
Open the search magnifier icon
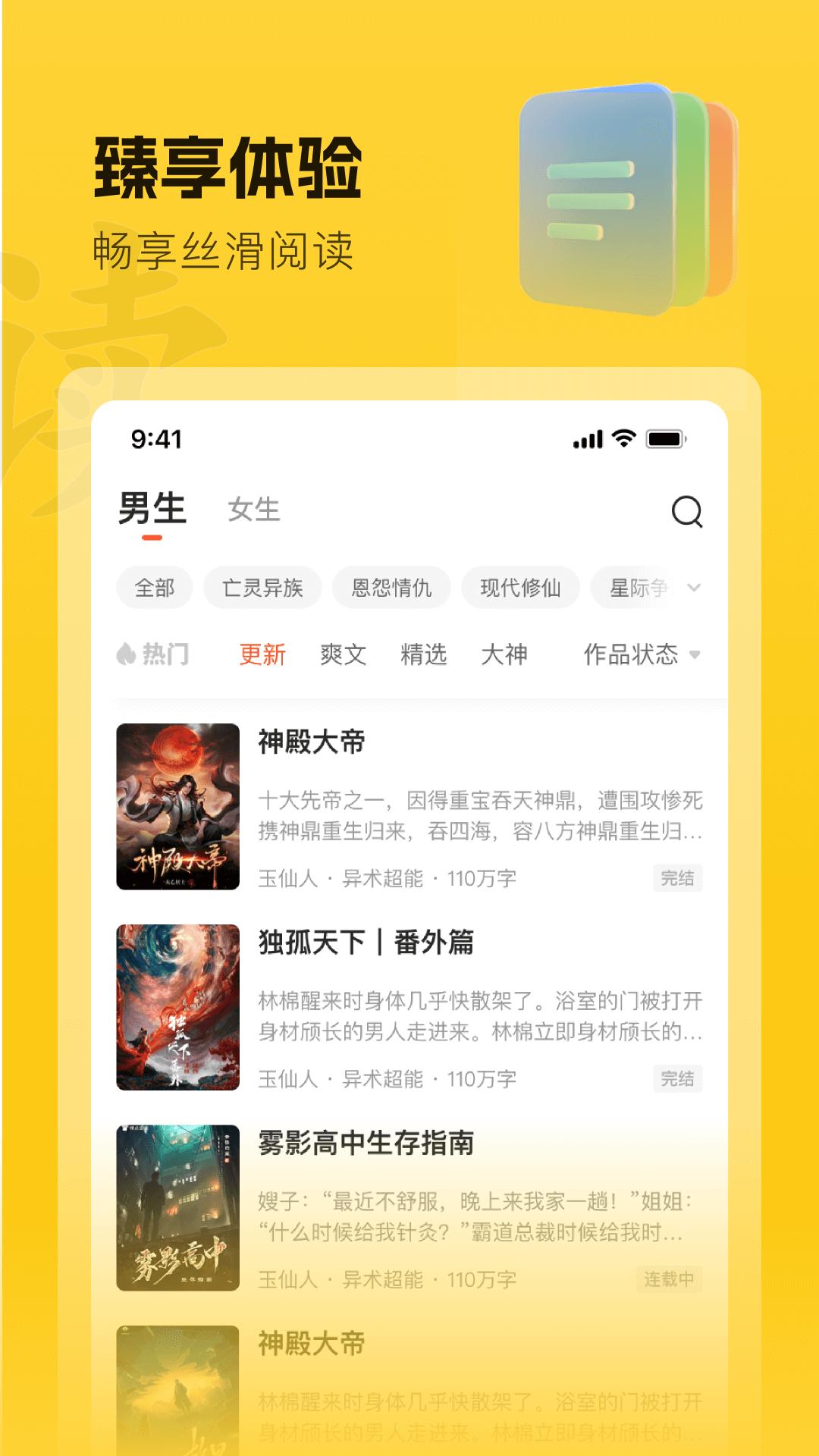[x=688, y=513]
